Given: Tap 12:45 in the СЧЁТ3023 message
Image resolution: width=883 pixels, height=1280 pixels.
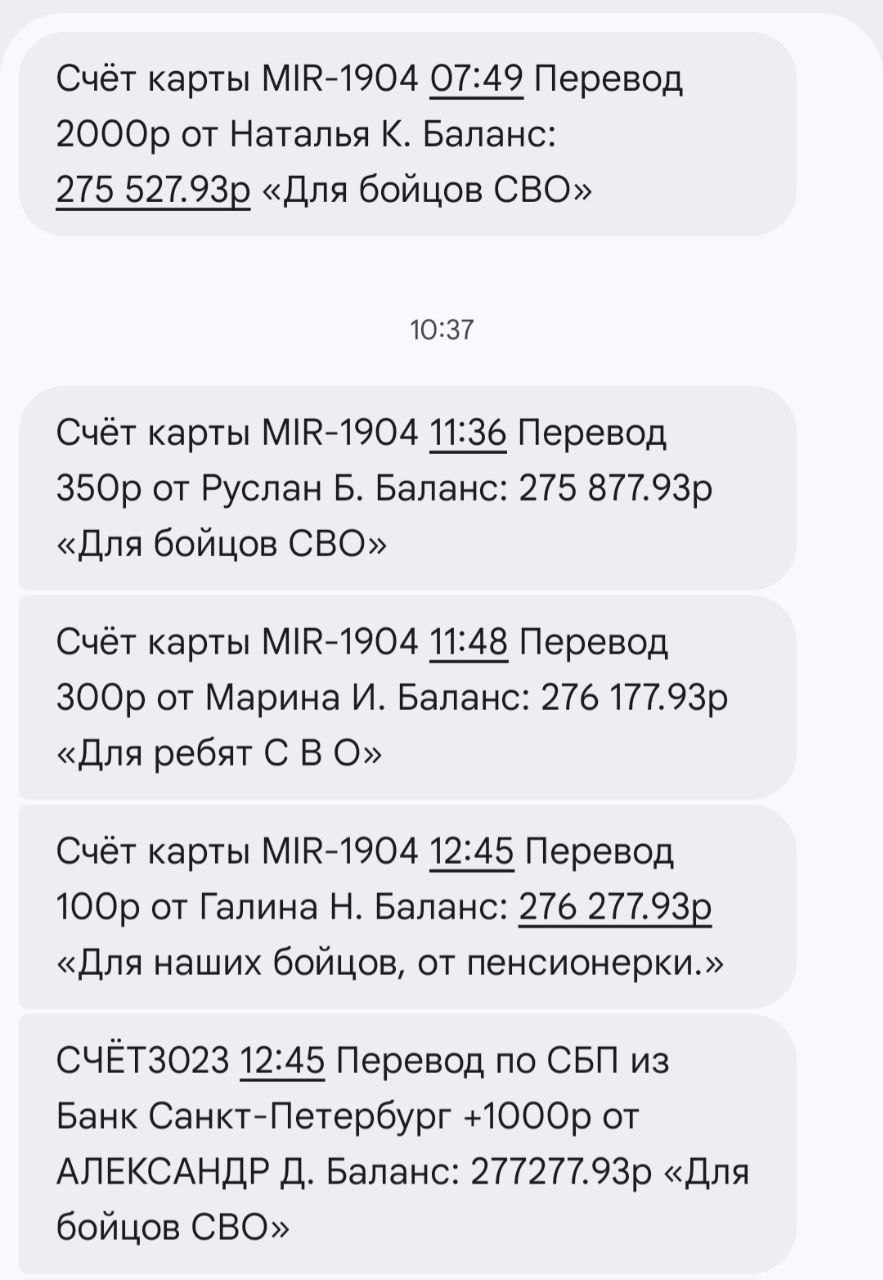Looking at the screenshot, I should click(x=282, y=1061).
